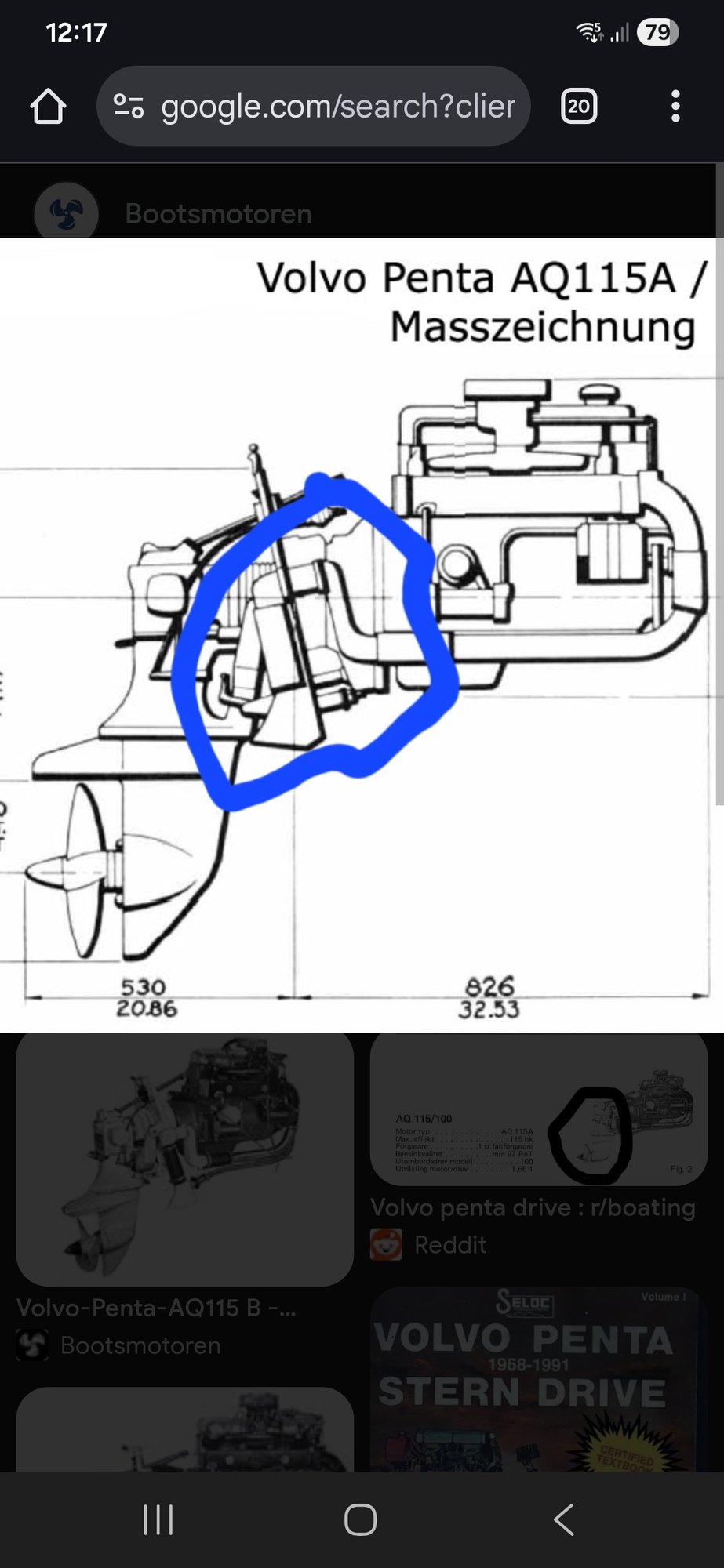This screenshot has width=724, height=1568.
Task: Go to the browser home page
Action: pos(48,106)
